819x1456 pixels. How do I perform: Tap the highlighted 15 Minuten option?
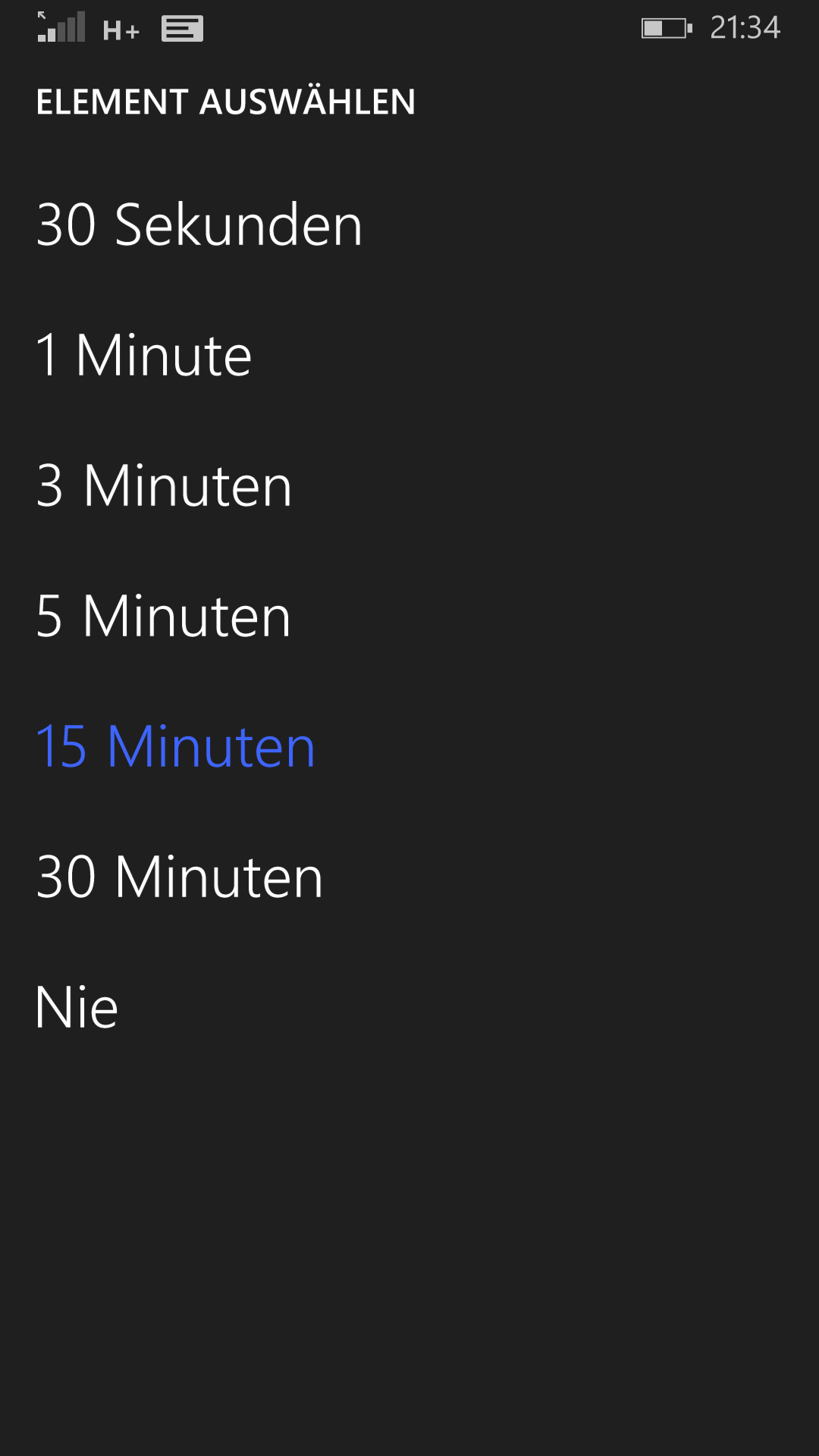click(176, 746)
